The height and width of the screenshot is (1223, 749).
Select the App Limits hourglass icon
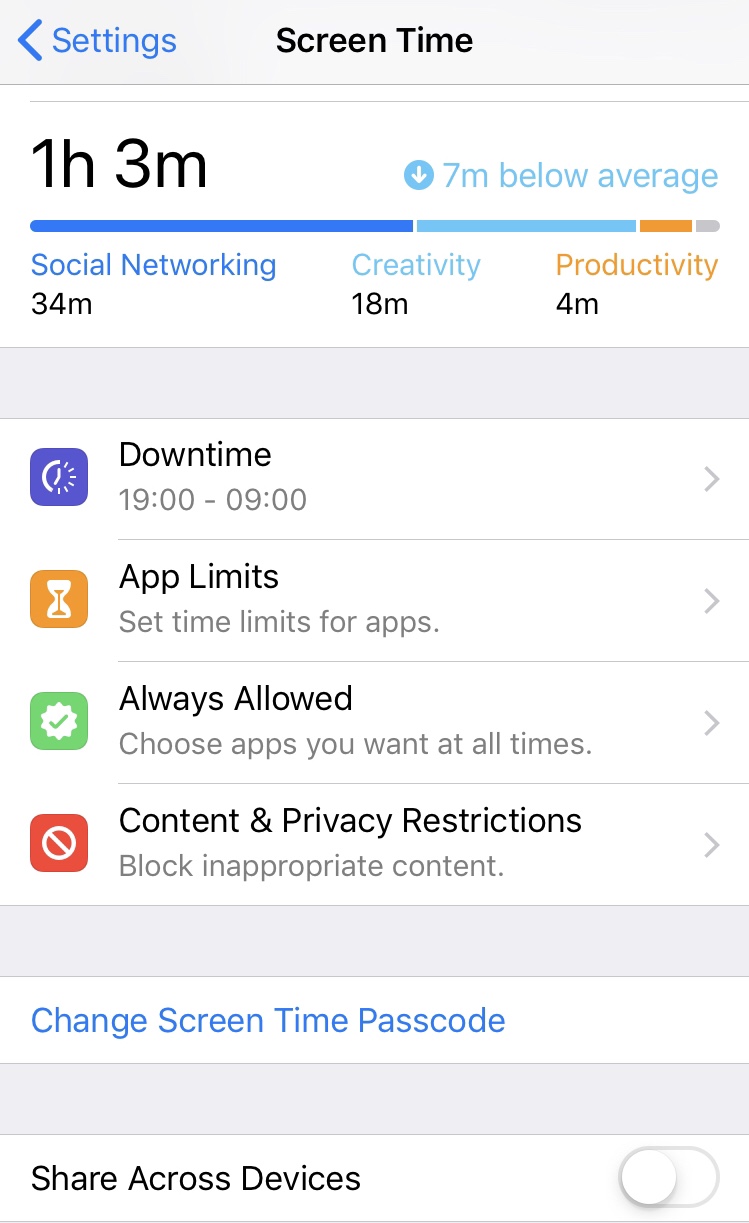click(58, 599)
